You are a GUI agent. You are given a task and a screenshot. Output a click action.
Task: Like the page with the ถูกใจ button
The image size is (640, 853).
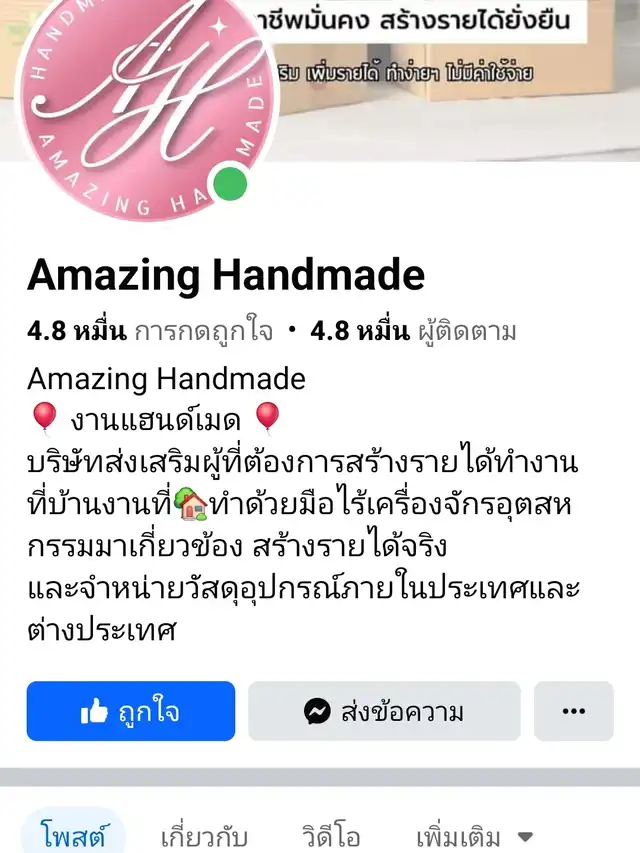tap(131, 711)
